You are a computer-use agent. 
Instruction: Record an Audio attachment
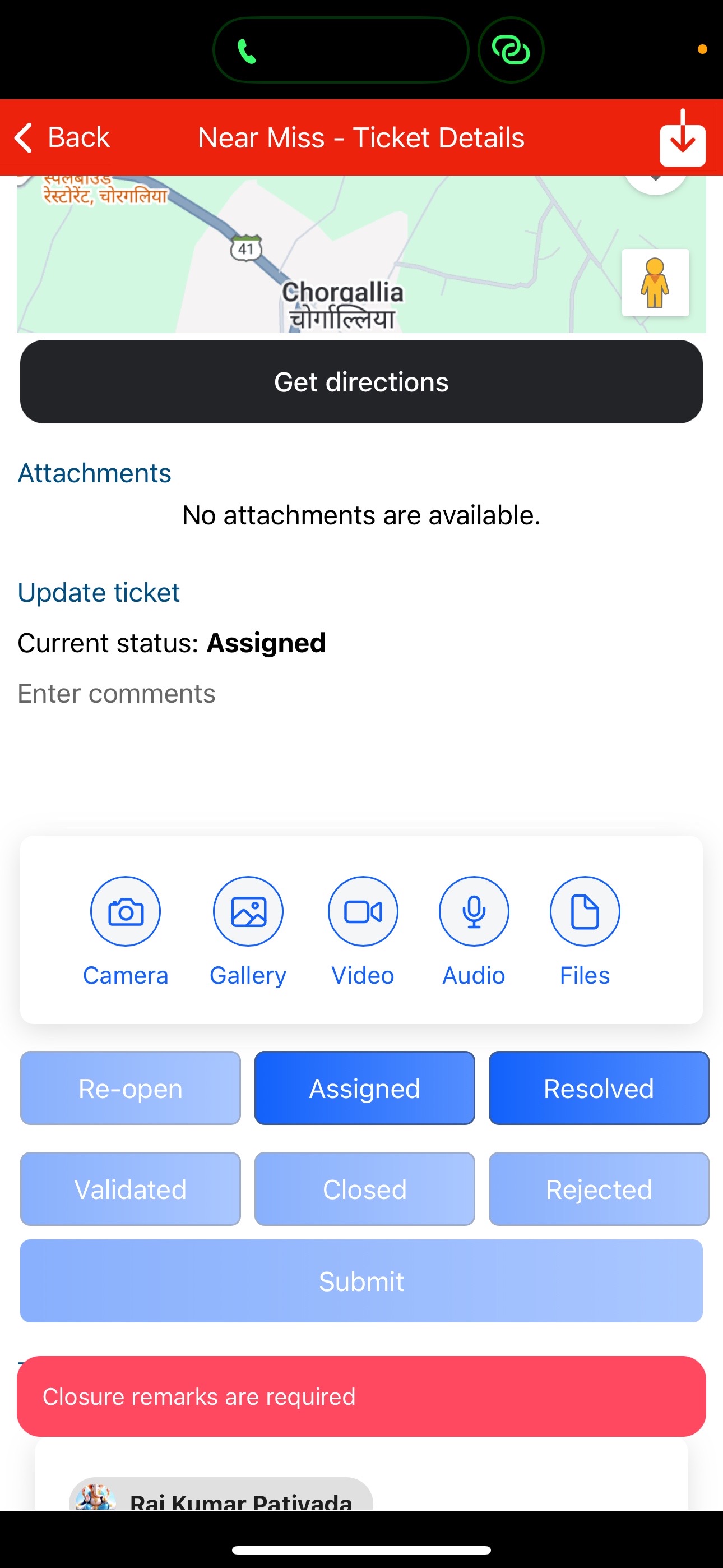coord(474,911)
